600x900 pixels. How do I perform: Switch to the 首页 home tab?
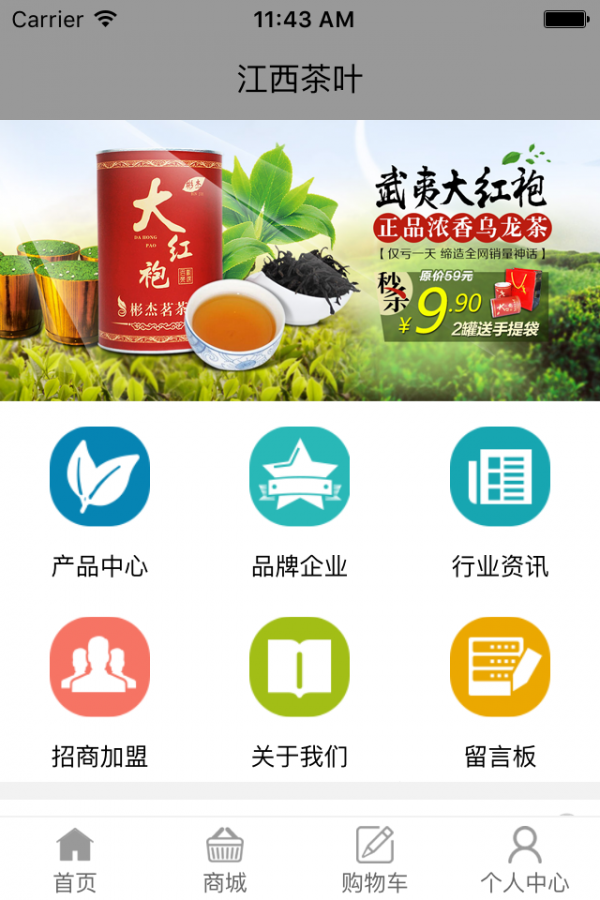[x=75, y=859]
